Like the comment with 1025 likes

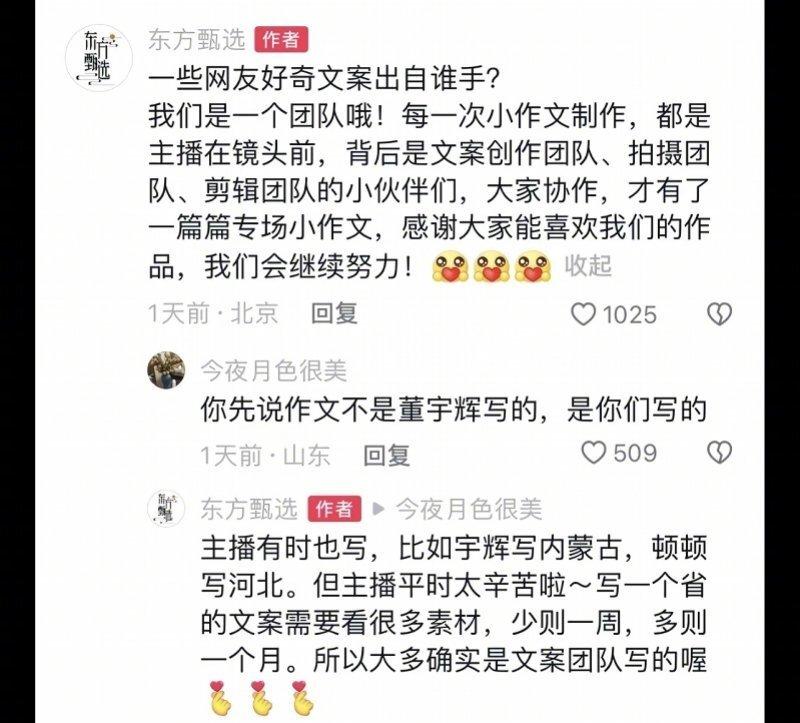point(583,315)
